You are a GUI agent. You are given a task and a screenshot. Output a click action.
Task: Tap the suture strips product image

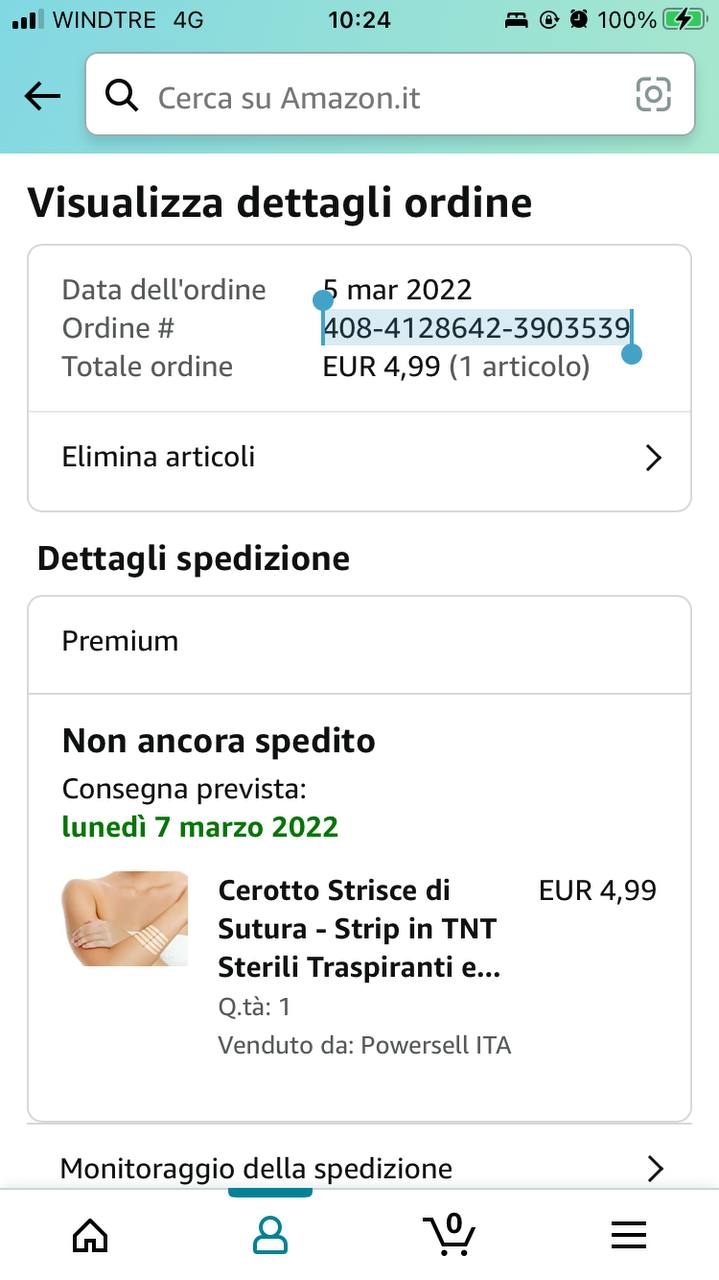pos(125,918)
